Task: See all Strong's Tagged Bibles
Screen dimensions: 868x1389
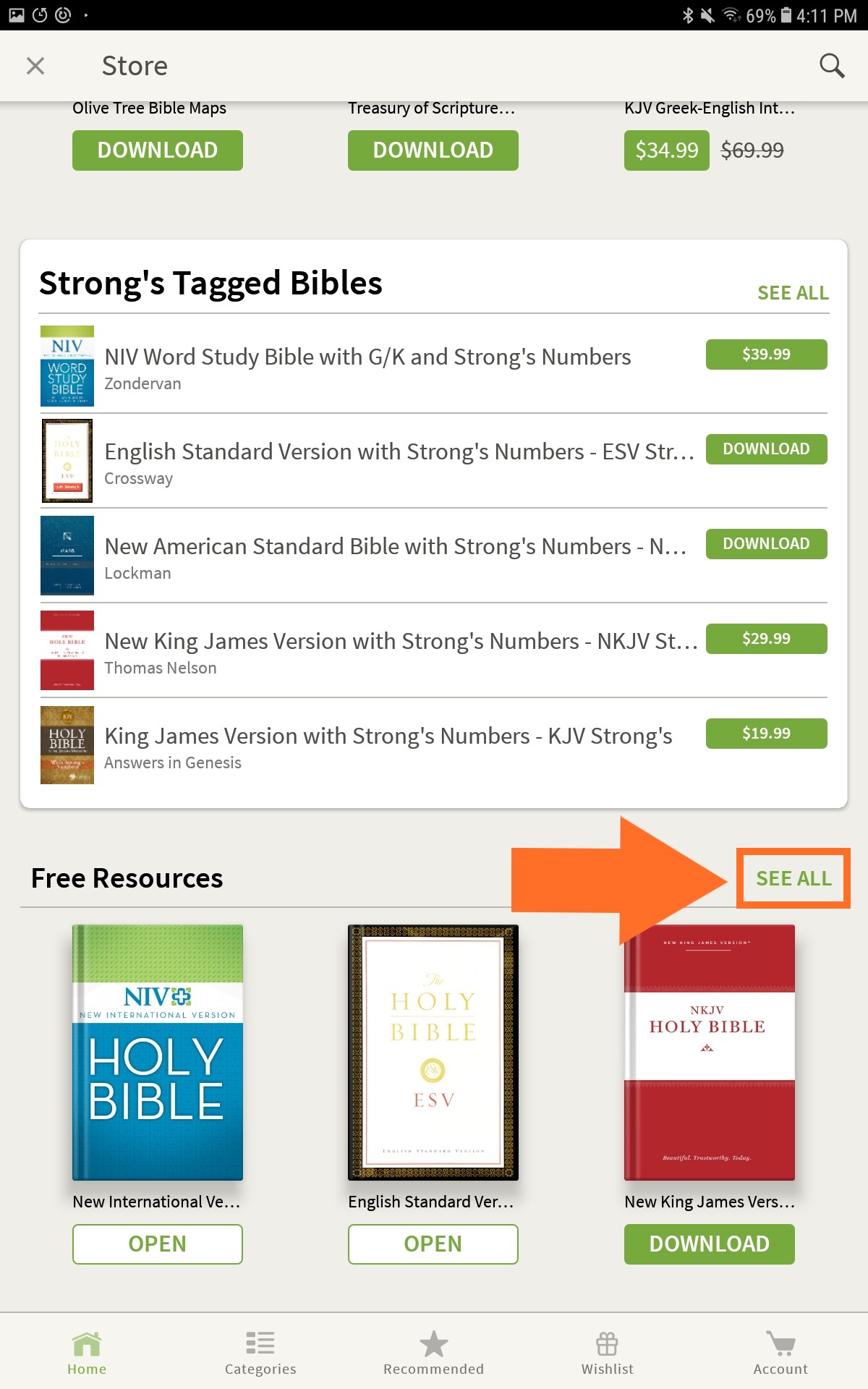Action: (792, 293)
